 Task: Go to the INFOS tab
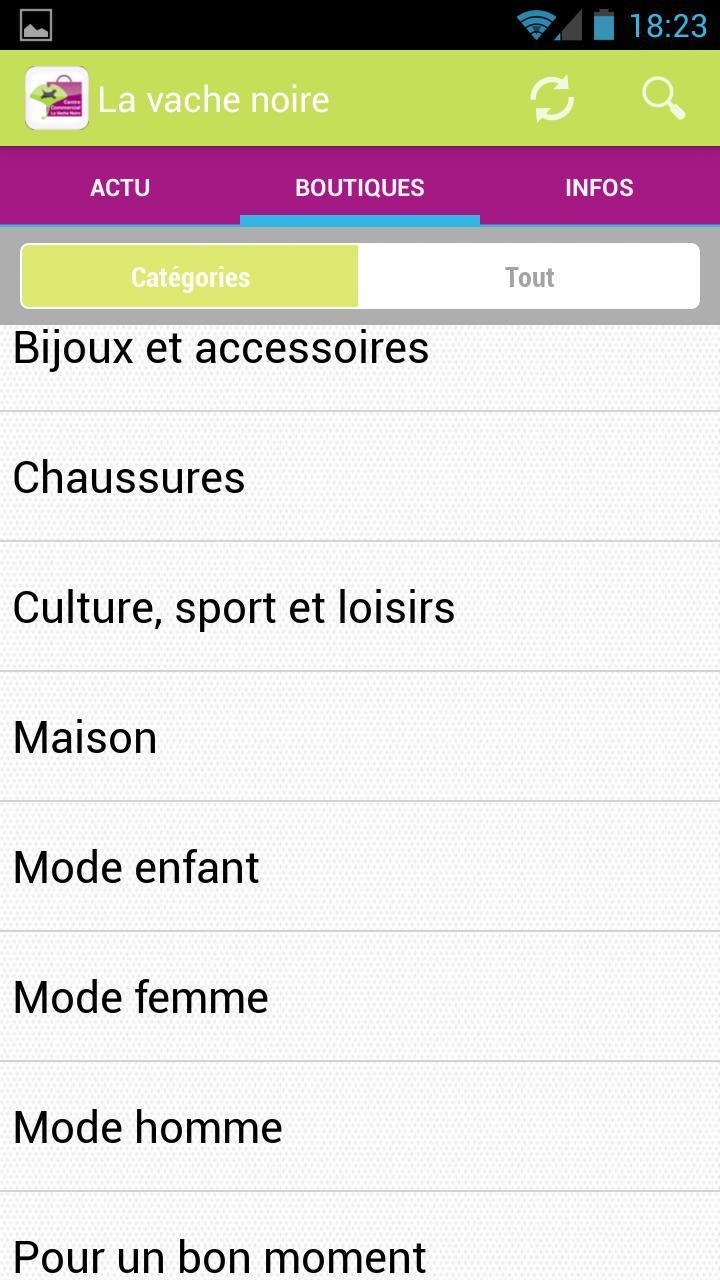pyautogui.click(x=599, y=188)
